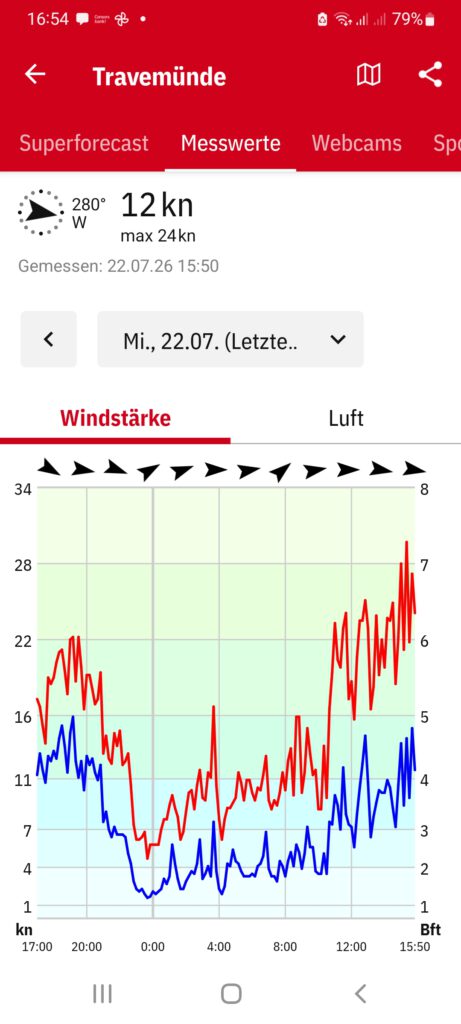Select the Messwerte tab
Image resolution: width=461 pixels, height=1024 pixels.
[230, 143]
